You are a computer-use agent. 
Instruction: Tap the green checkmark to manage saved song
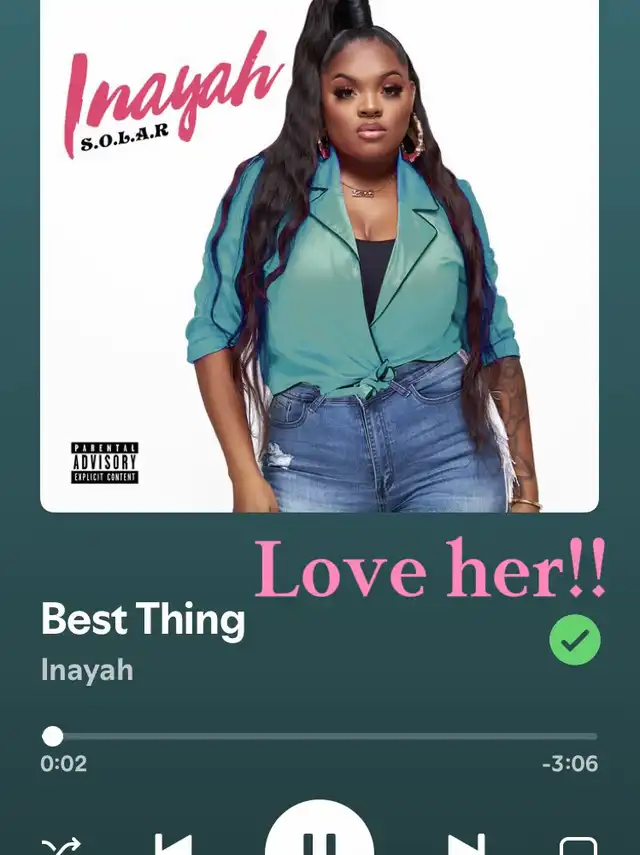coord(575,641)
